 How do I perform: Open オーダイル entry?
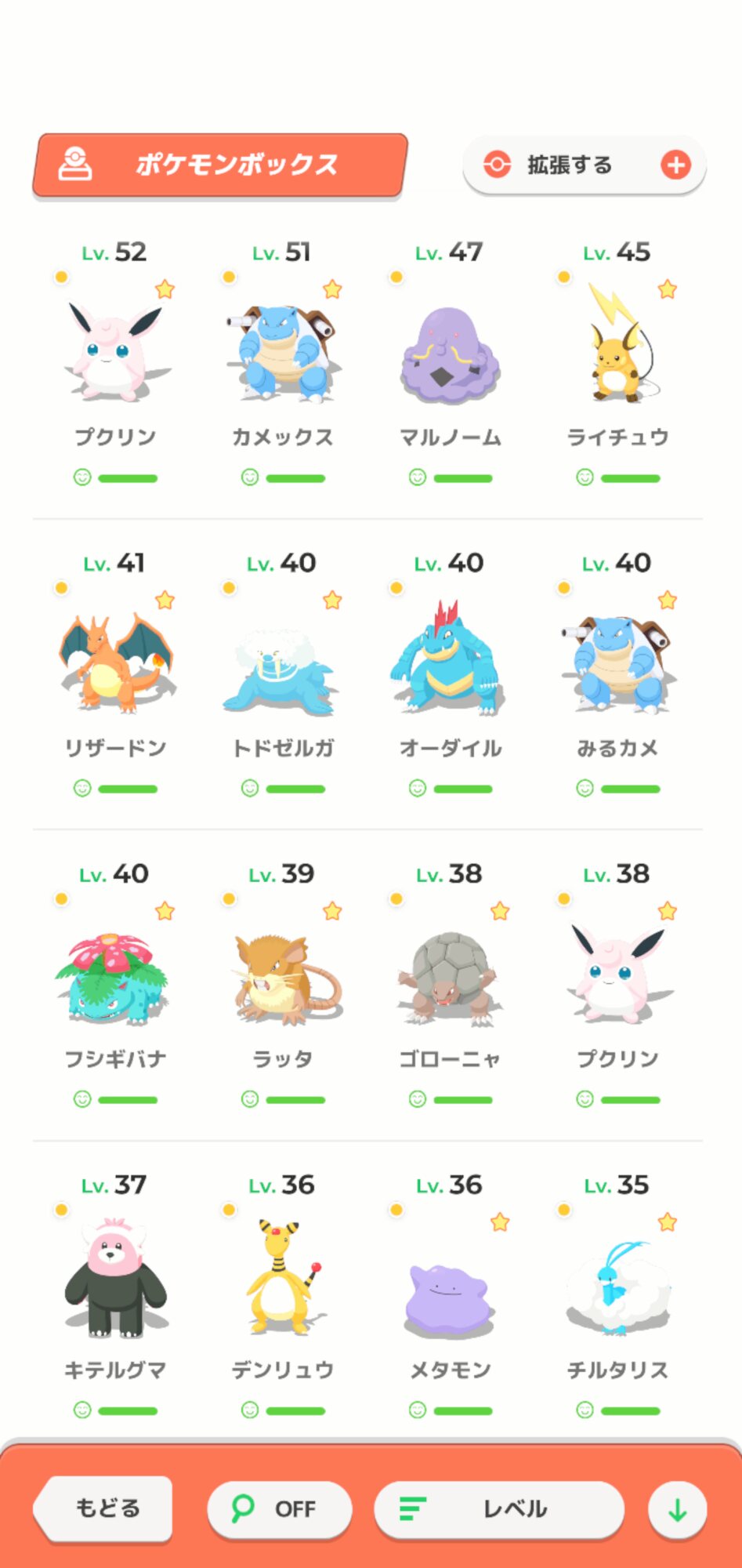[x=451, y=674]
